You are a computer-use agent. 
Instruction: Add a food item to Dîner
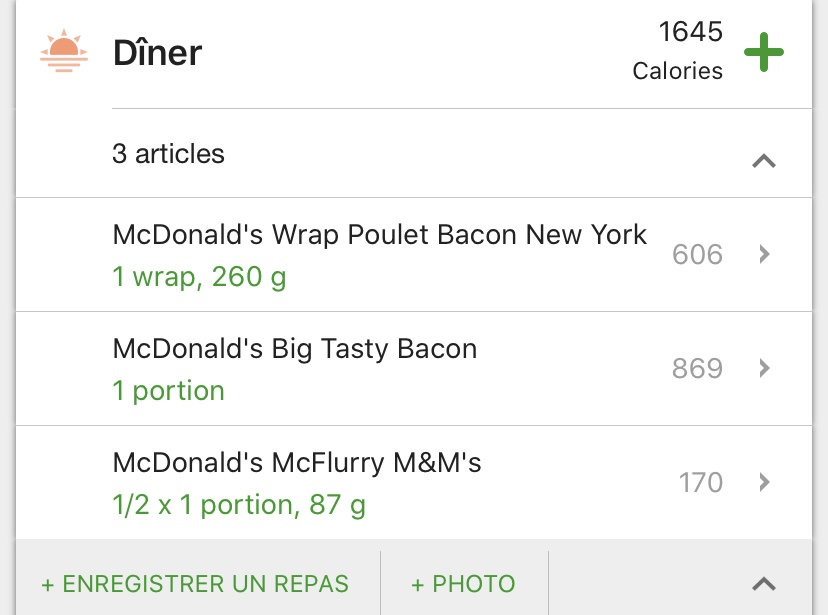coord(764,53)
